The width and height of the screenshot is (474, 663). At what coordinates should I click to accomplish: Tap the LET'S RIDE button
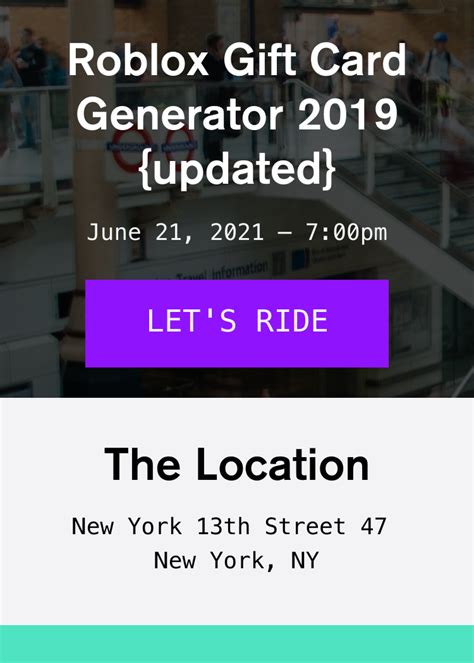point(237,323)
